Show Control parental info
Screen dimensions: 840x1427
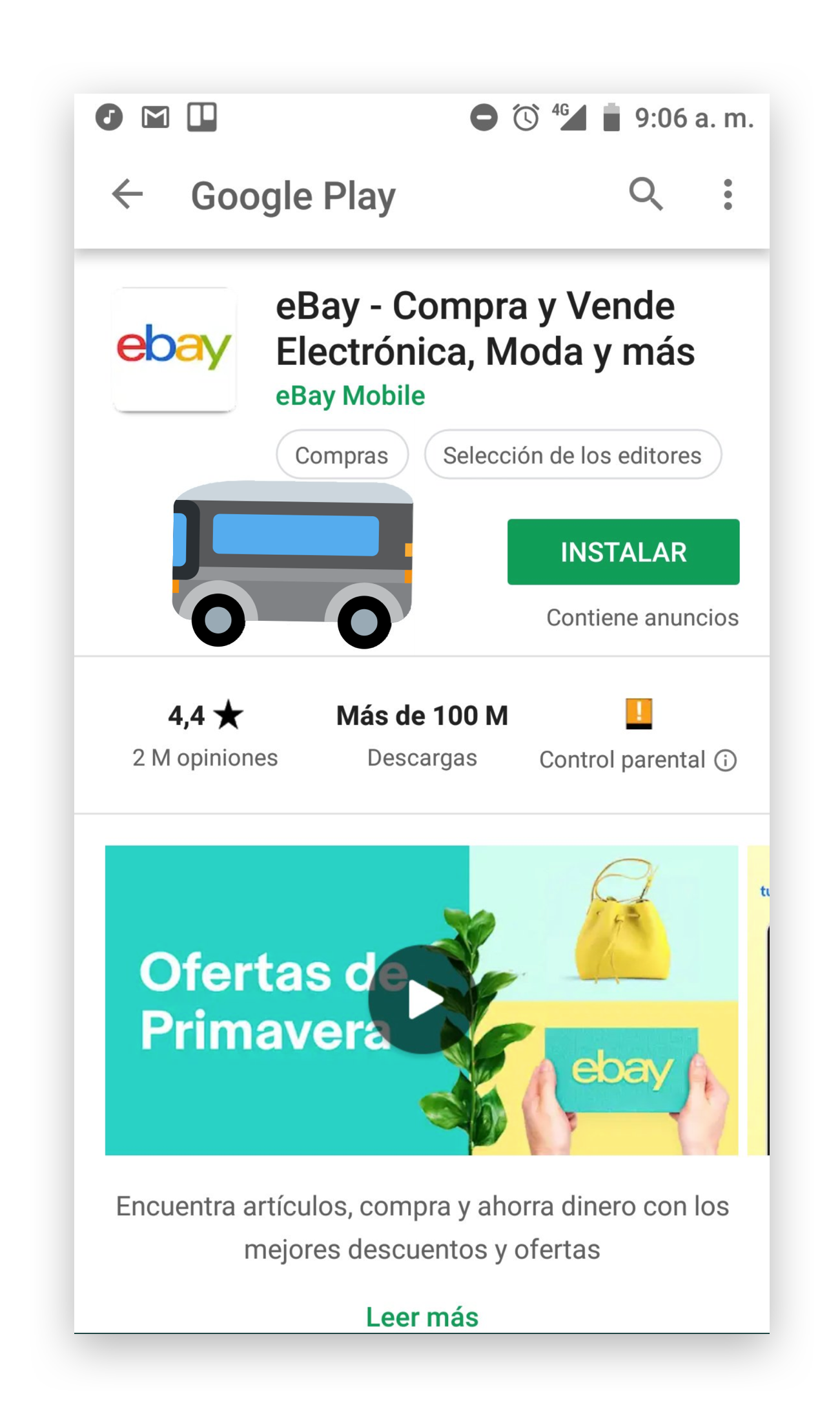click(725, 760)
